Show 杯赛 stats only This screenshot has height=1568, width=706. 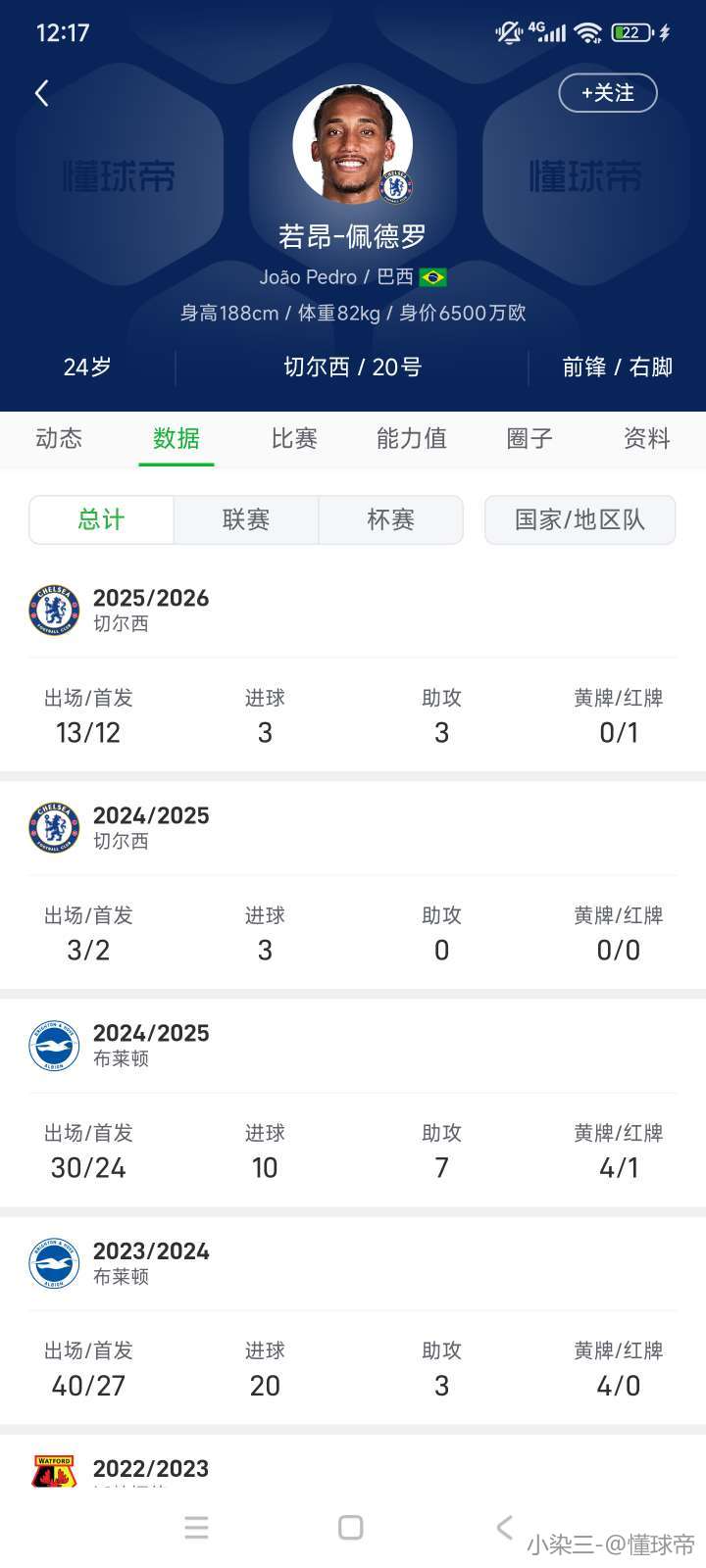[x=390, y=519]
